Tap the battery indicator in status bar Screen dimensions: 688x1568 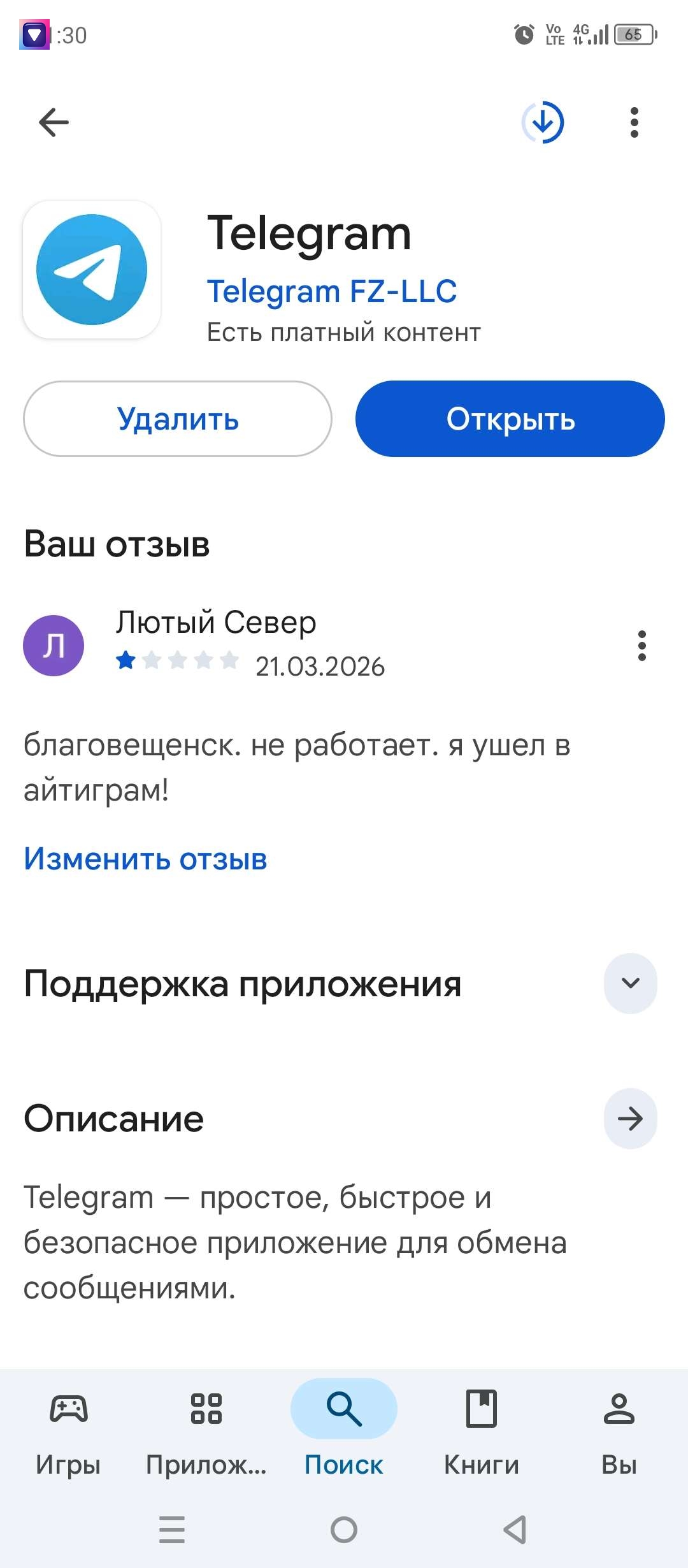tap(635, 36)
